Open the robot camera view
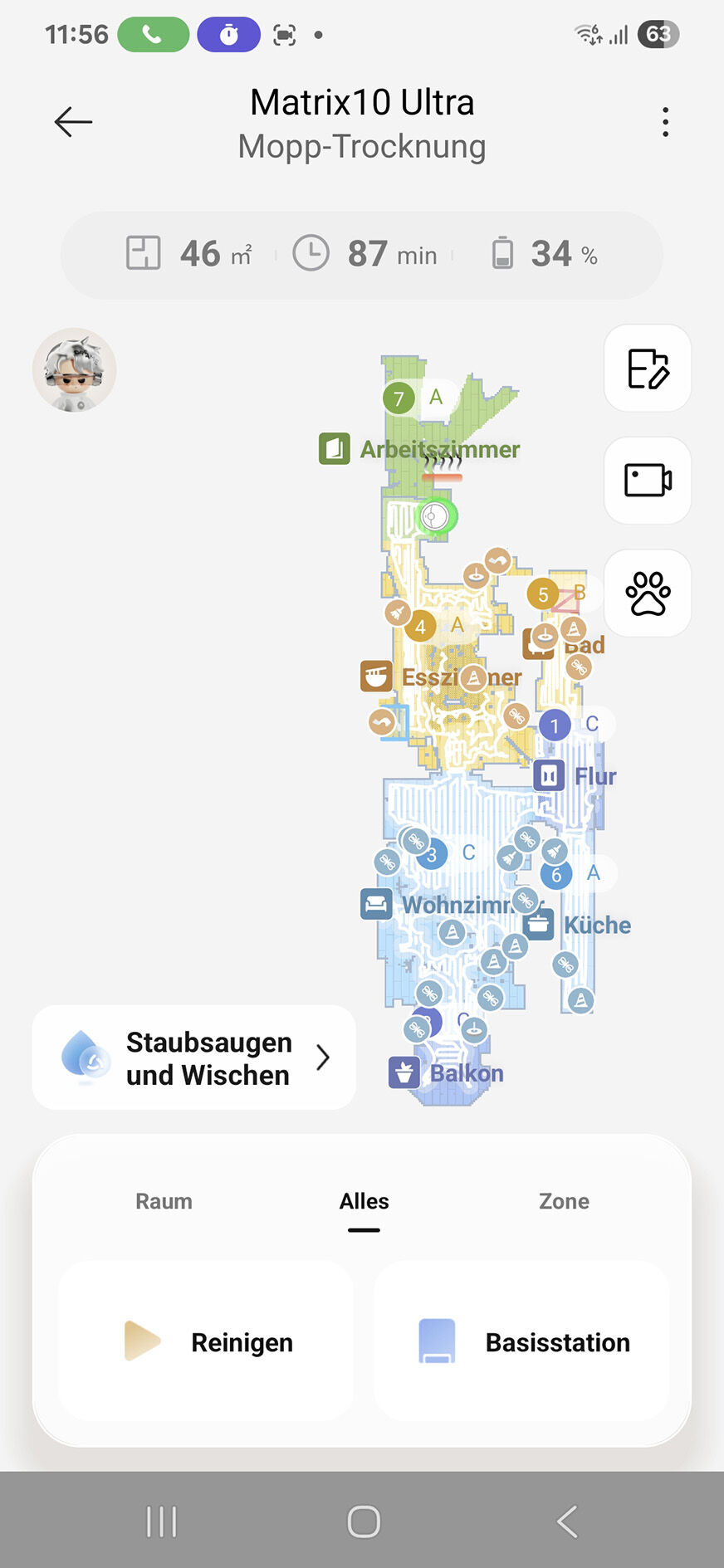 (648, 481)
